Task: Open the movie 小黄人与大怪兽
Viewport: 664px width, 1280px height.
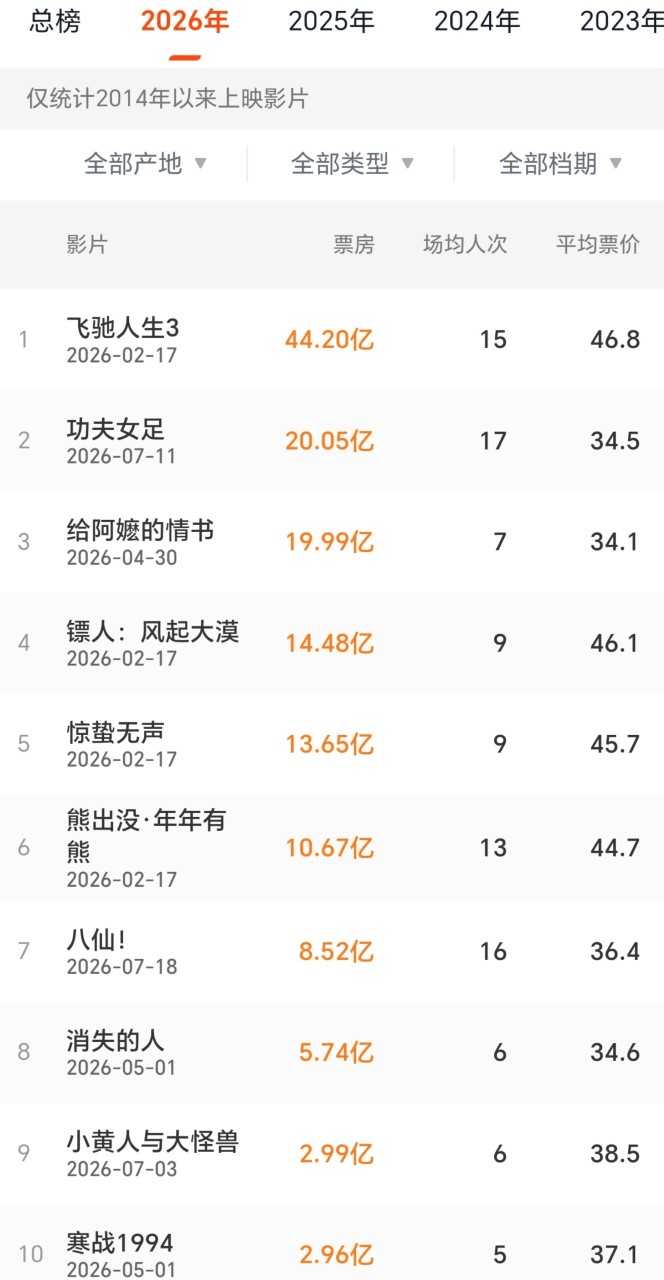Action: [332, 1154]
